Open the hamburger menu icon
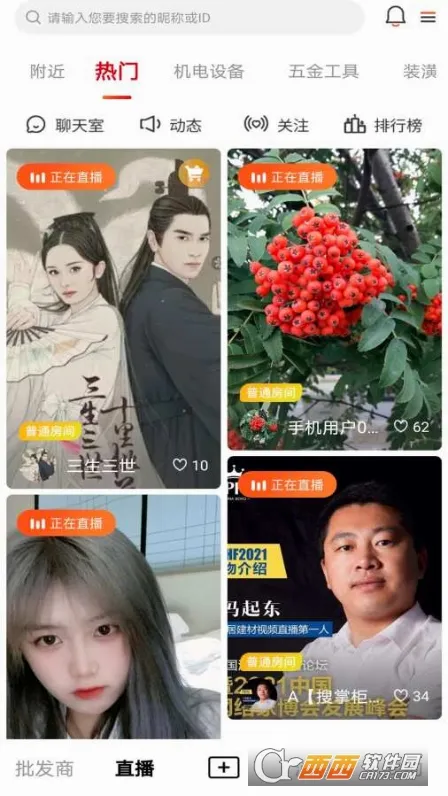This screenshot has height=796, width=448. coord(428,17)
